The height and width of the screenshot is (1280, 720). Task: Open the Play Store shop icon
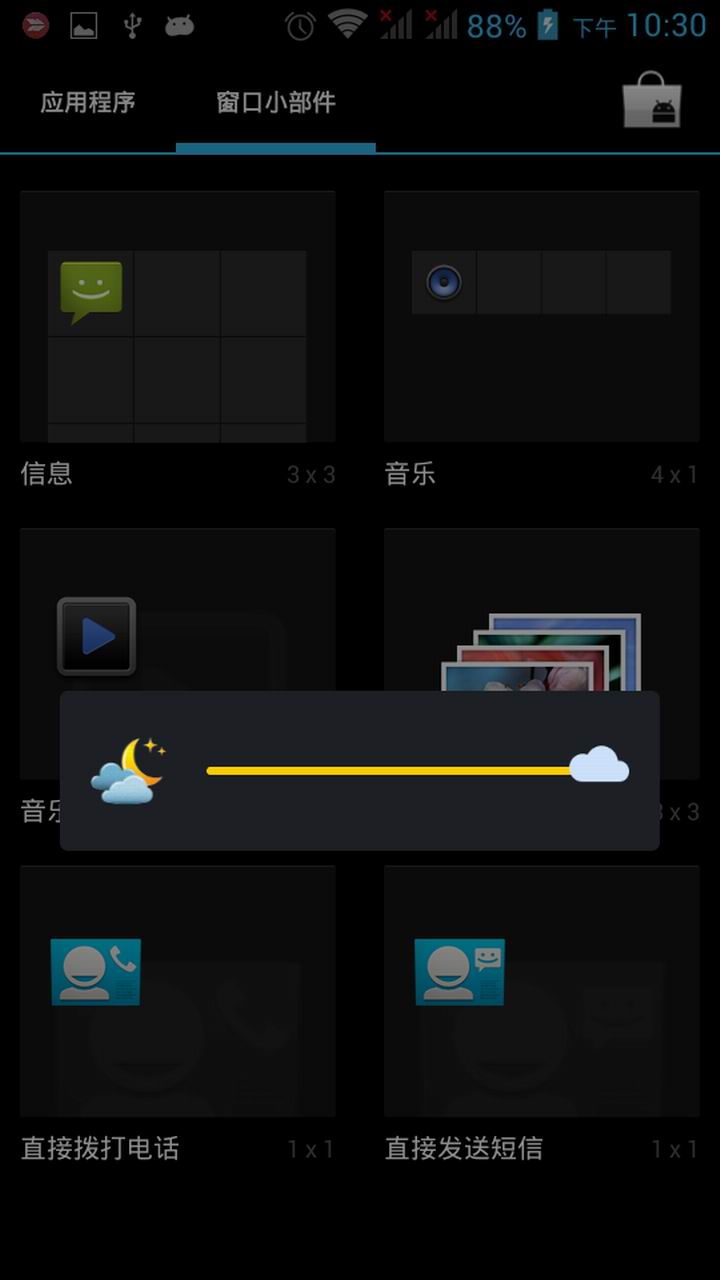coord(652,100)
